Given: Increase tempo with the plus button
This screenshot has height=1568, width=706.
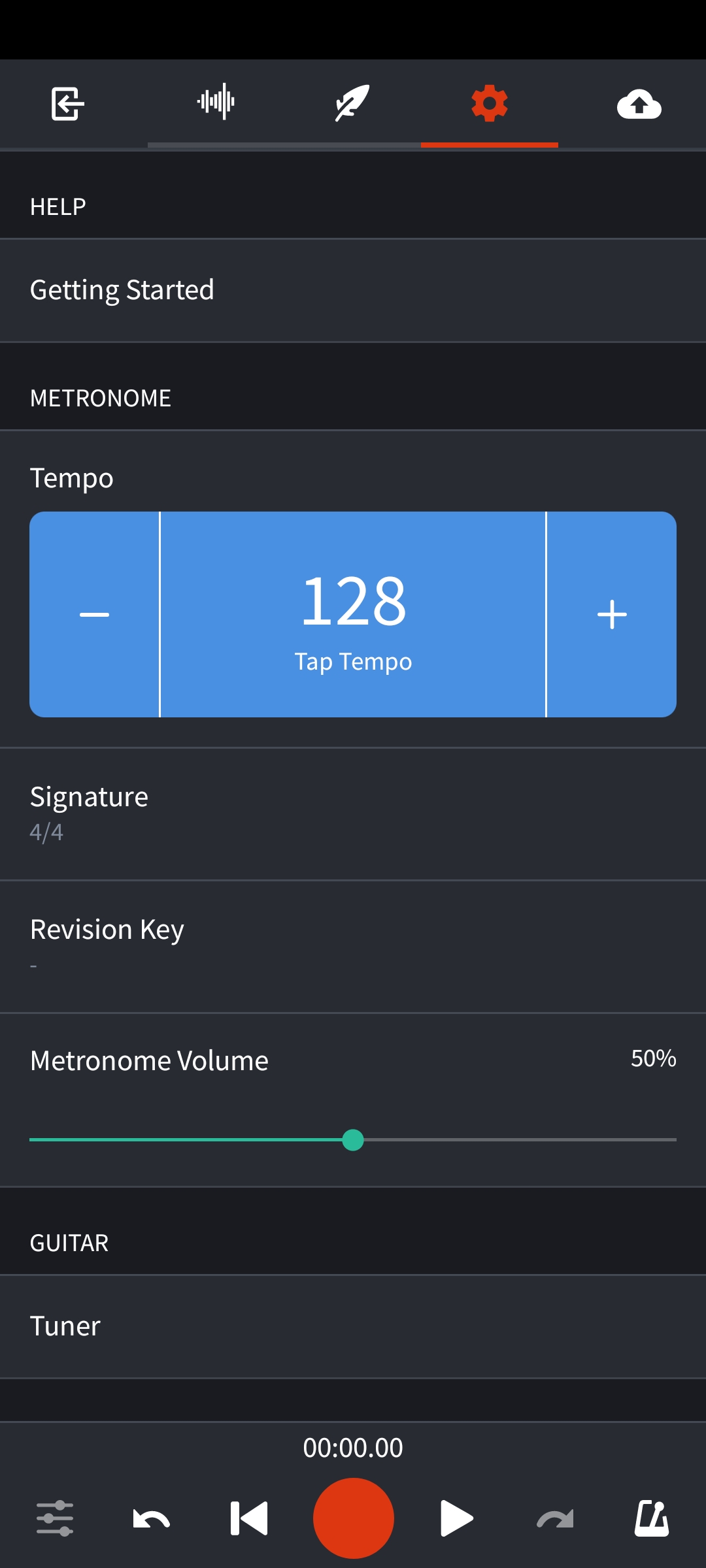Looking at the screenshot, I should 612,614.
